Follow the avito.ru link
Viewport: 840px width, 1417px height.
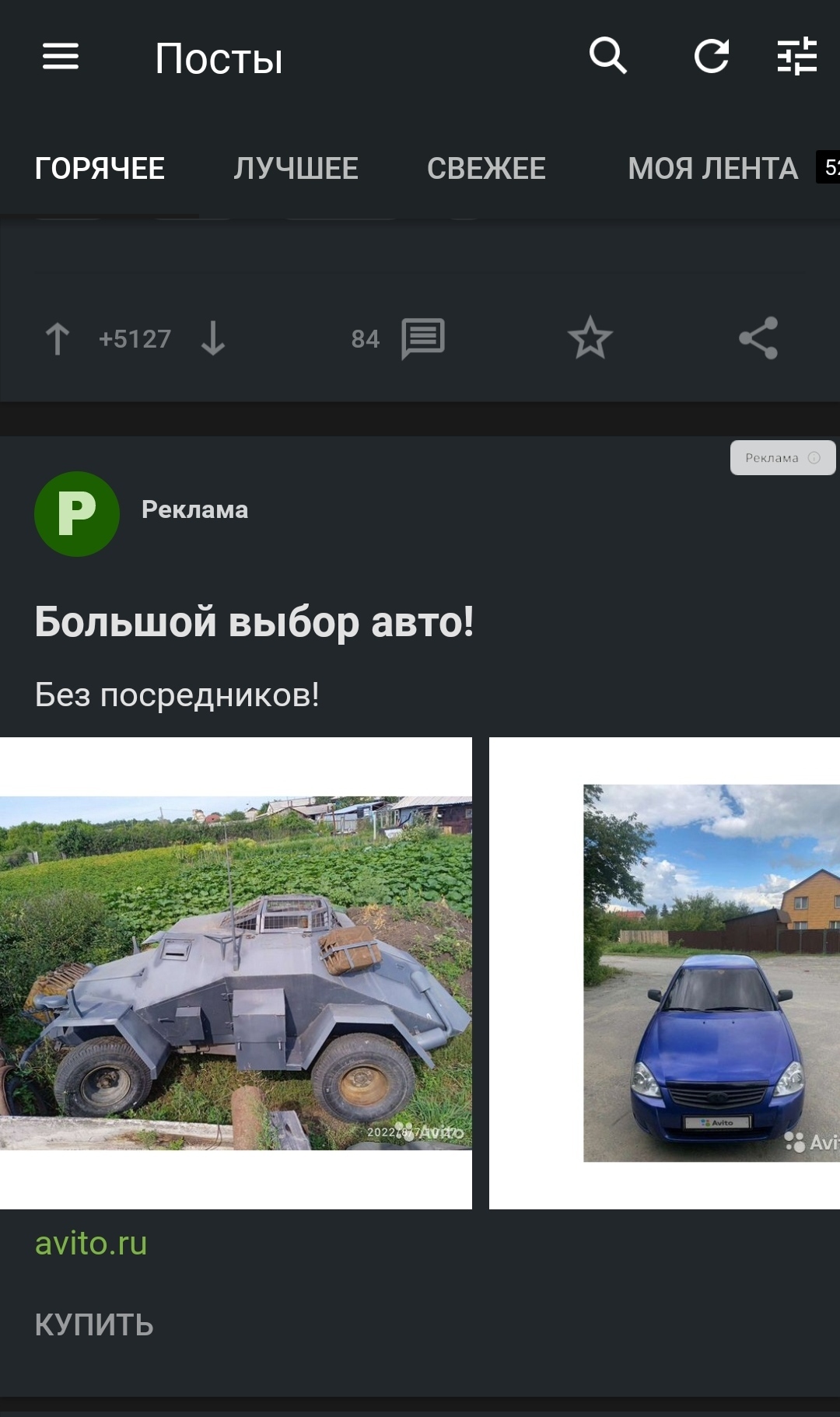(x=91, y=1244)
